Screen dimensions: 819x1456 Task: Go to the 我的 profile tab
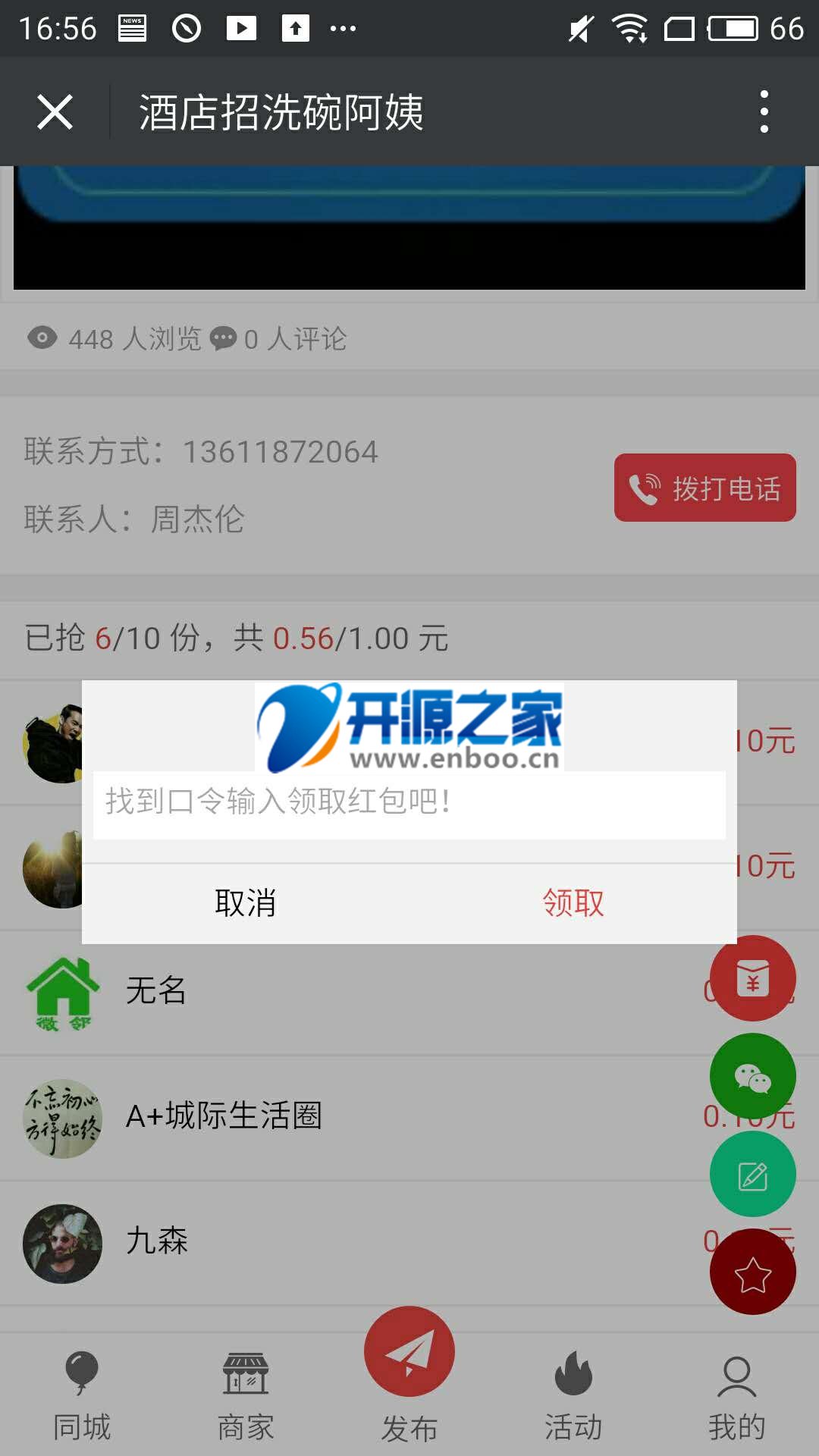[x=737, y=1395]
